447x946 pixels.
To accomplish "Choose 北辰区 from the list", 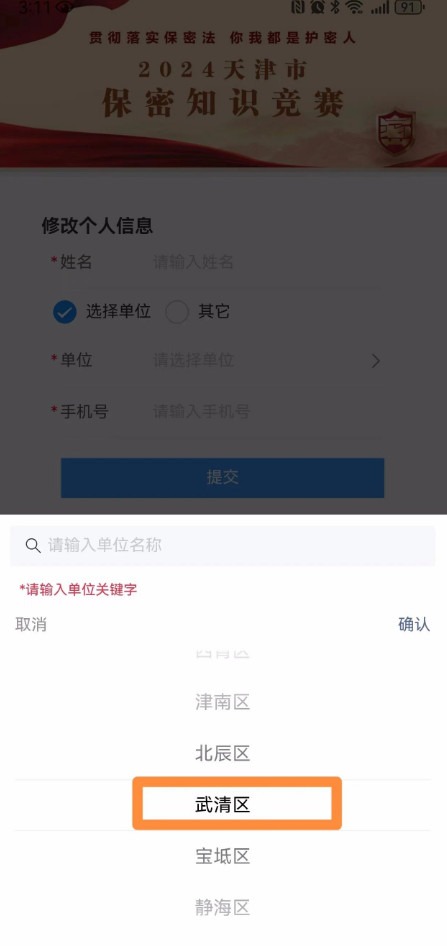I will coord(223,754).
